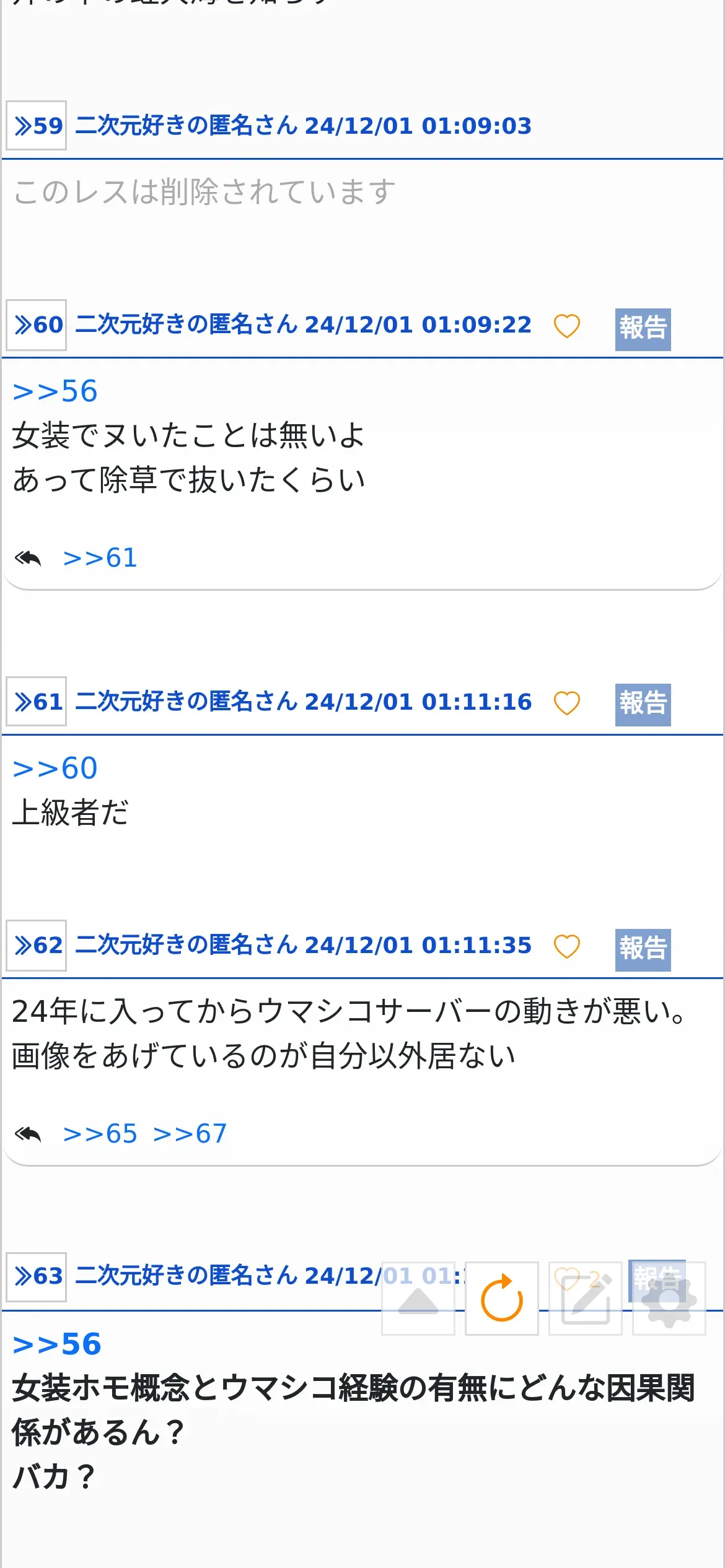This screenshot has height=1568, width=725.
Task: Like post 61 with the heart
Action: [566, 703]
